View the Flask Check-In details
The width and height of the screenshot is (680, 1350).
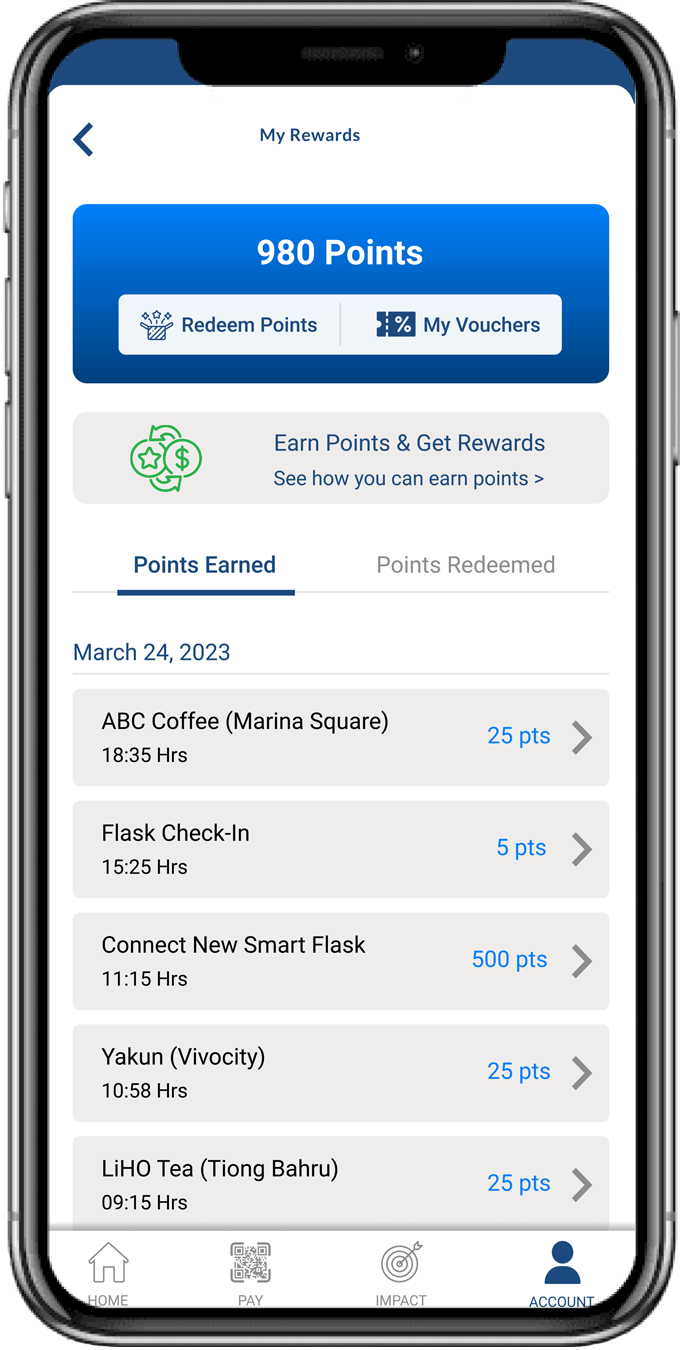tap(340, 849)
